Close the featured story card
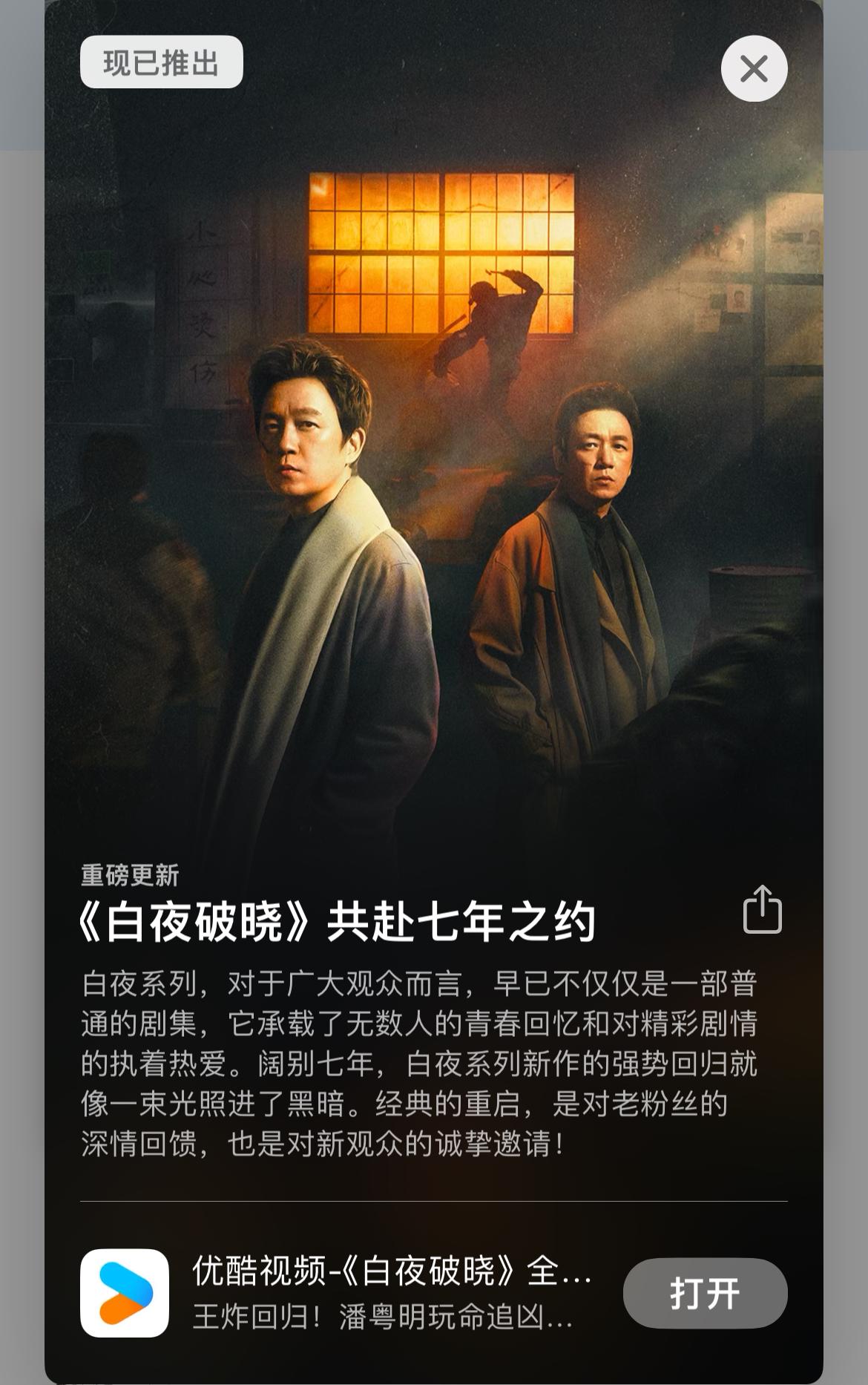Screen dimensions: 868x1385 (754, 69)
